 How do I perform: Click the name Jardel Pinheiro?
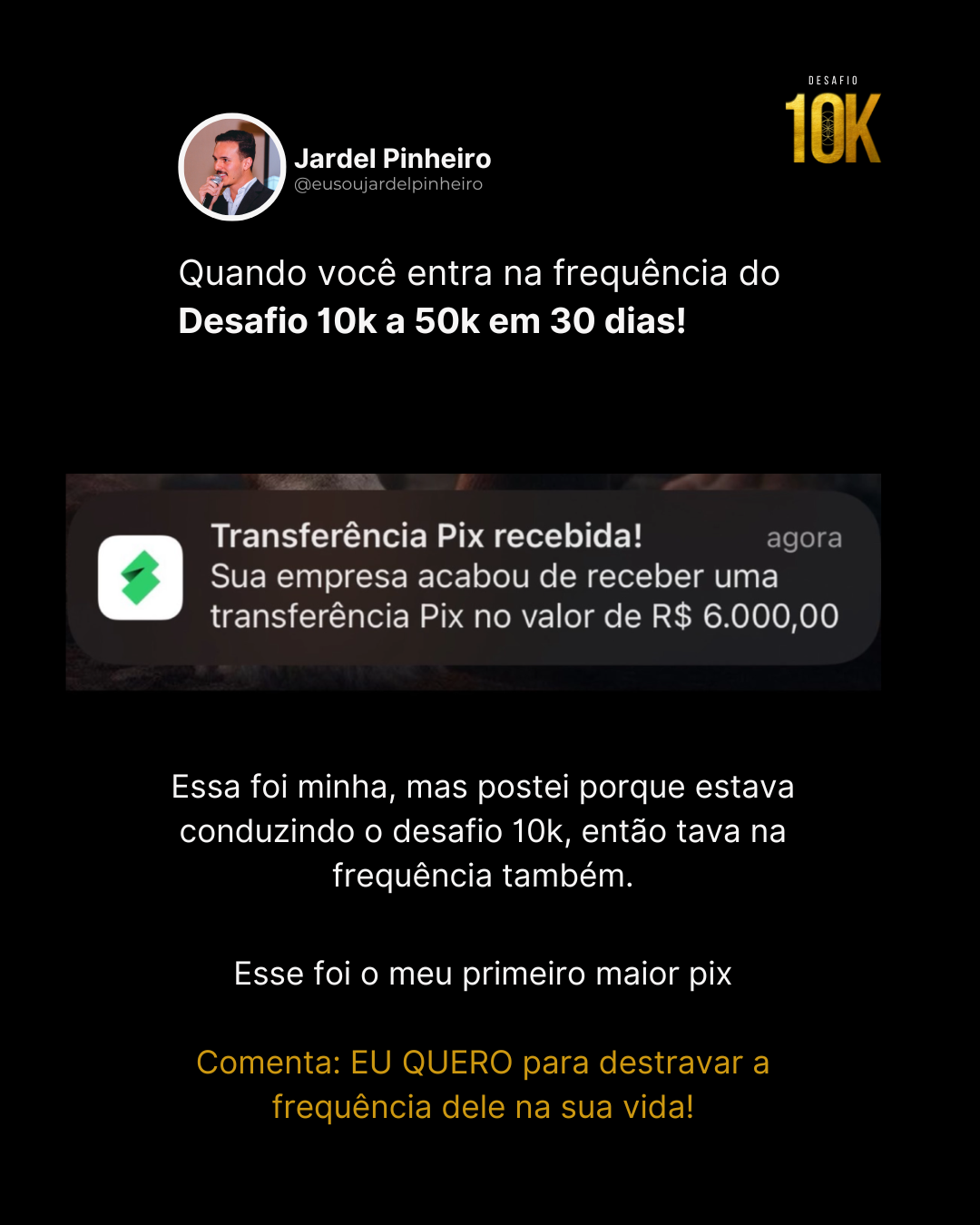coord(392,158)
